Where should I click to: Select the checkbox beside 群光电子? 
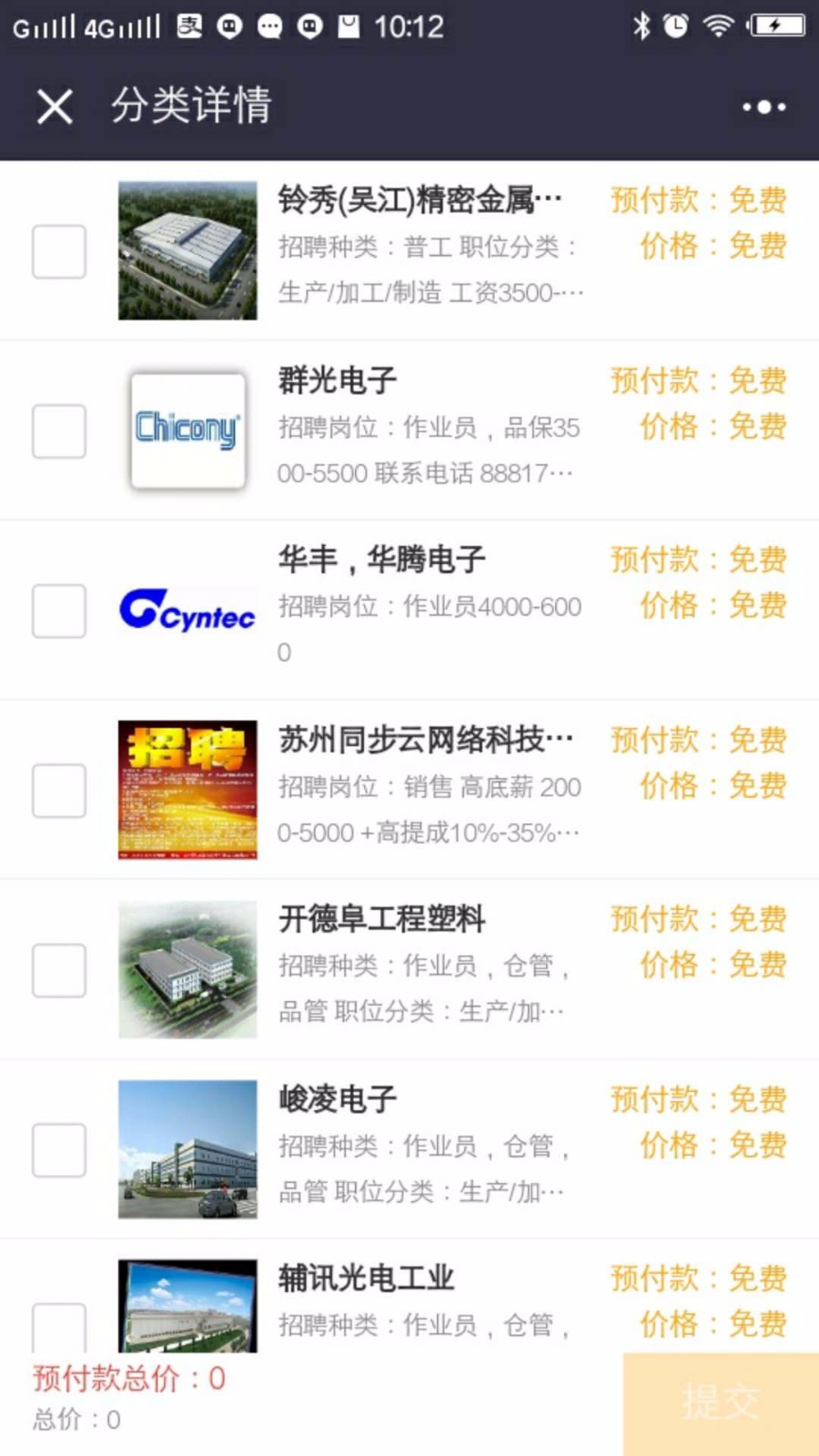tap(59, 431)
